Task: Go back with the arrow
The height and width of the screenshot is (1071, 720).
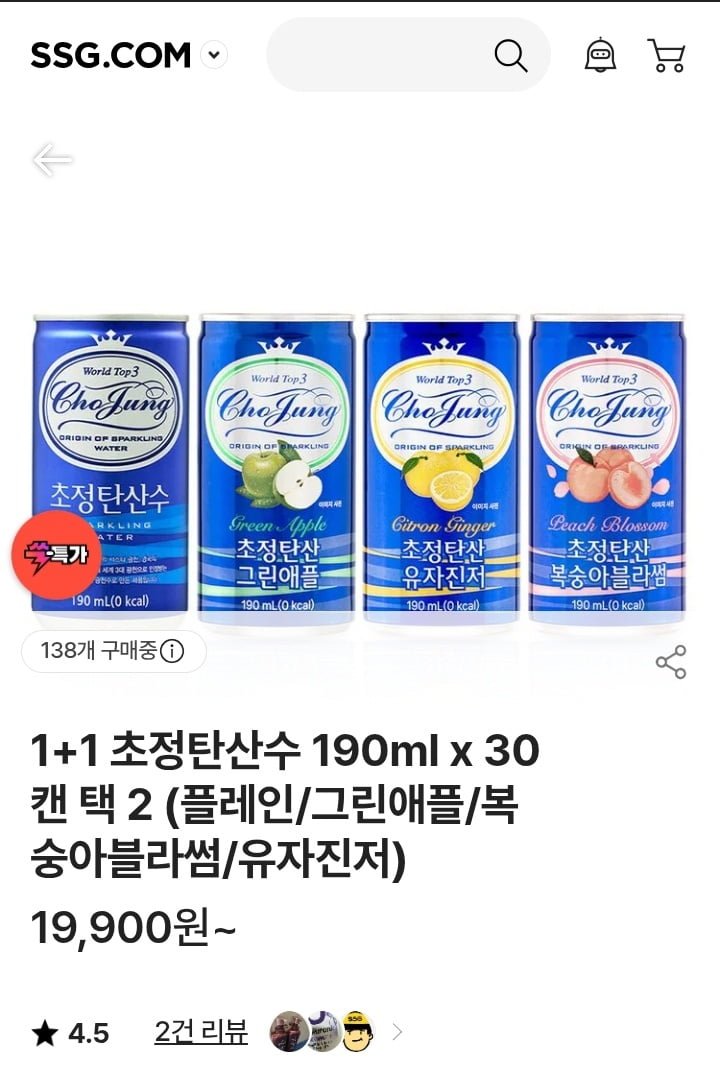Action: (52, 160)
